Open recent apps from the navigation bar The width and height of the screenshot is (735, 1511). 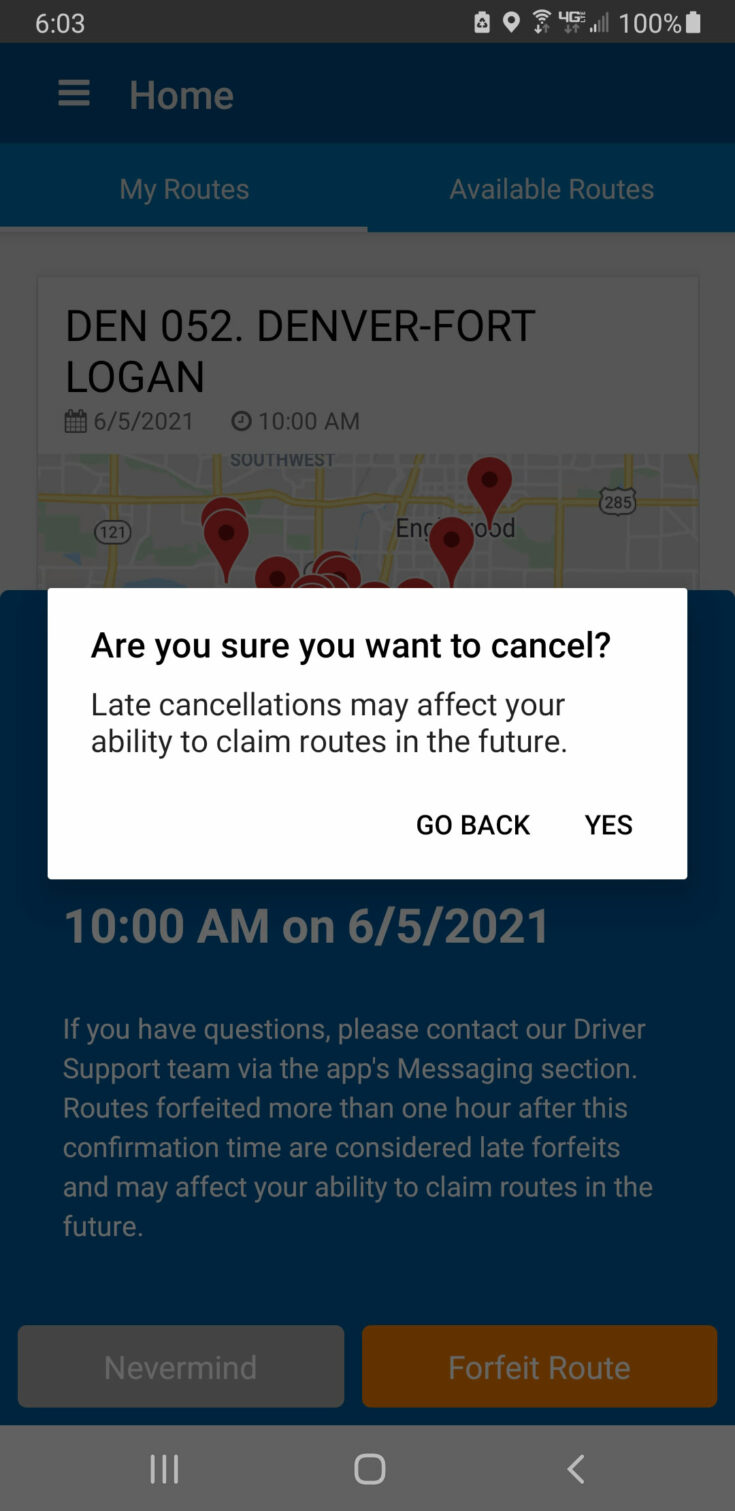click(x=164, y=1469)
